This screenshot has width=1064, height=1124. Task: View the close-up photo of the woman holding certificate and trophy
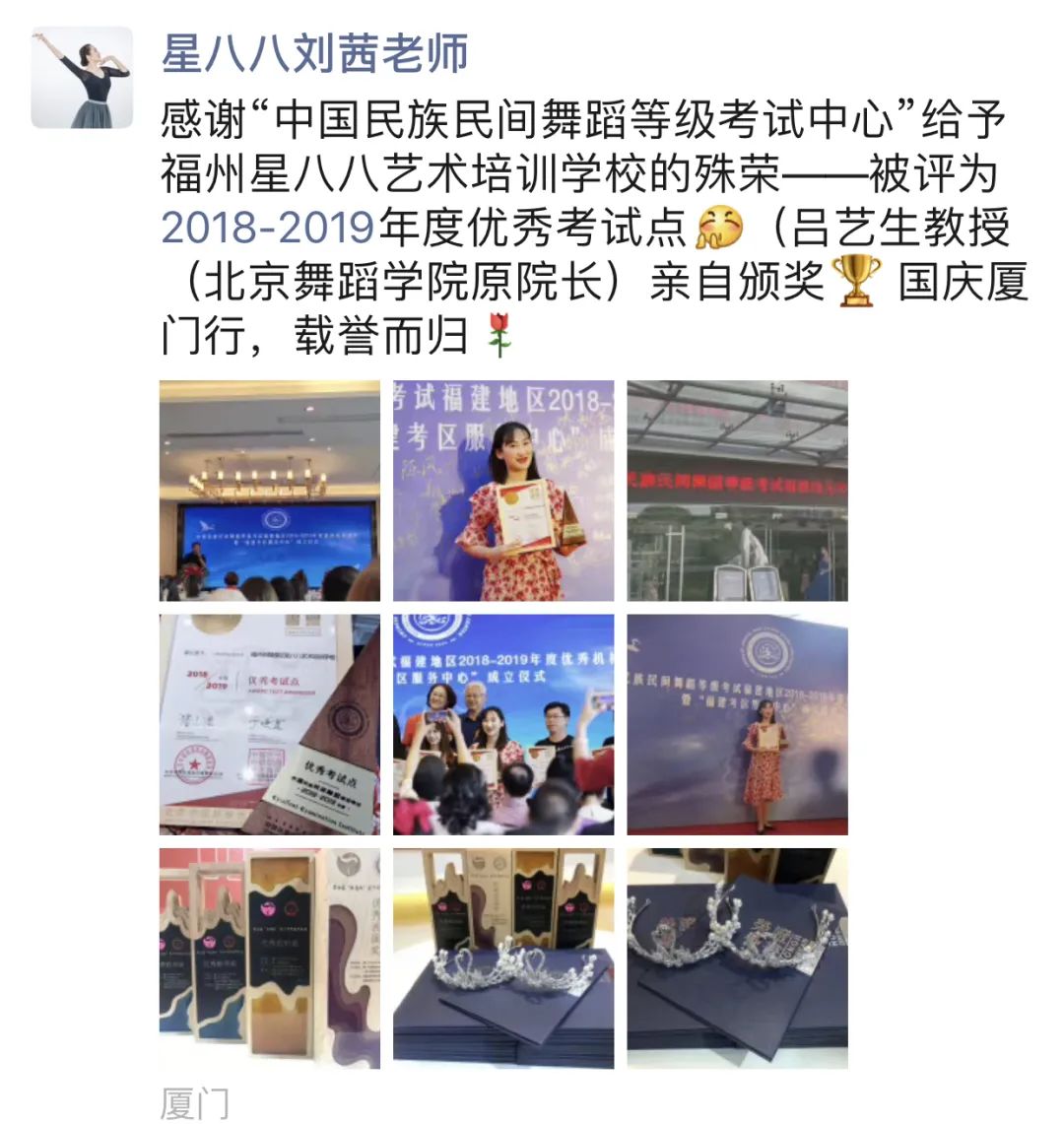pyautogui.click(x=503, y=491)
